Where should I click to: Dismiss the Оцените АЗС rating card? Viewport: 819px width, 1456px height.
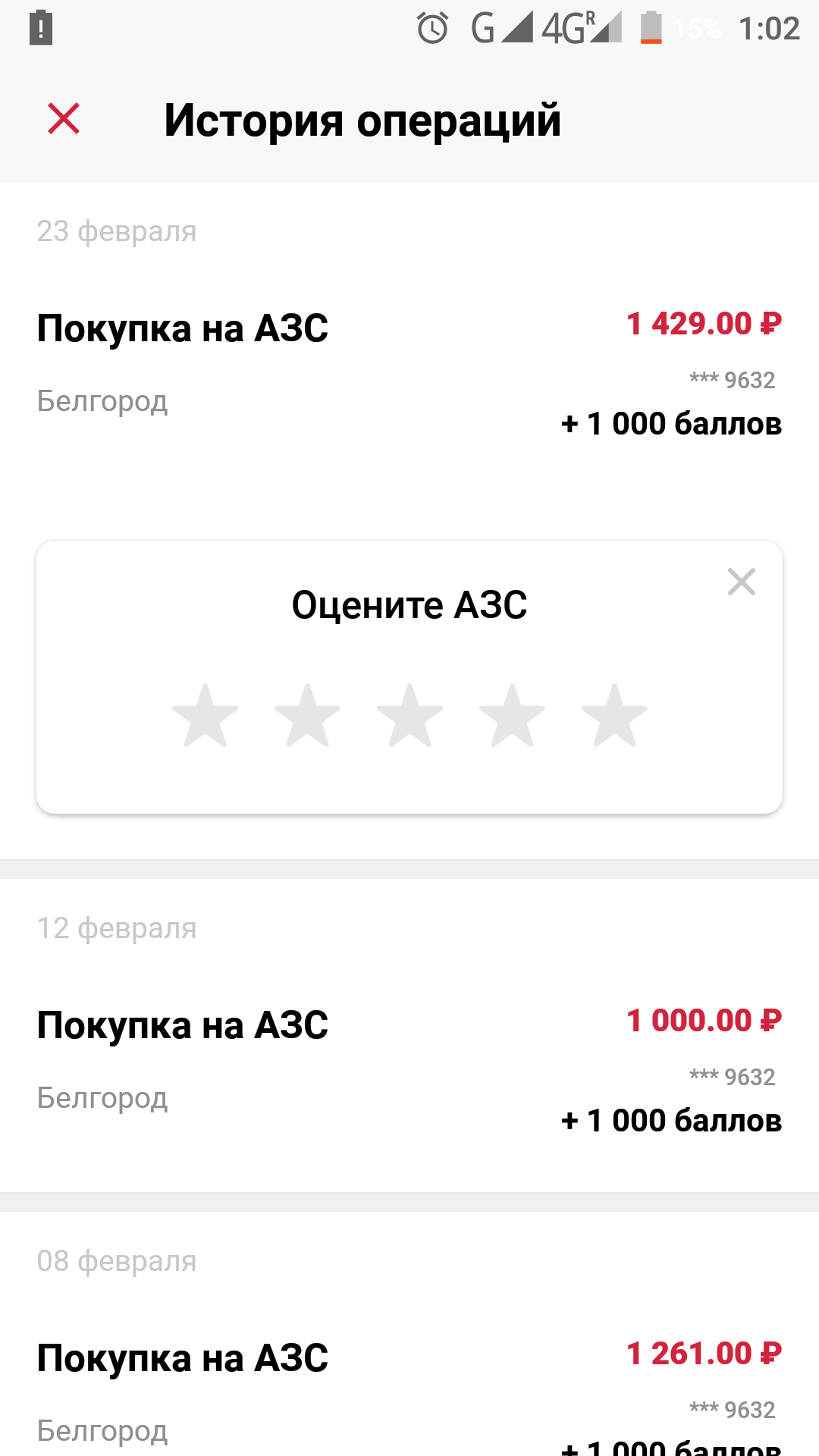click(x=741, y=582)
